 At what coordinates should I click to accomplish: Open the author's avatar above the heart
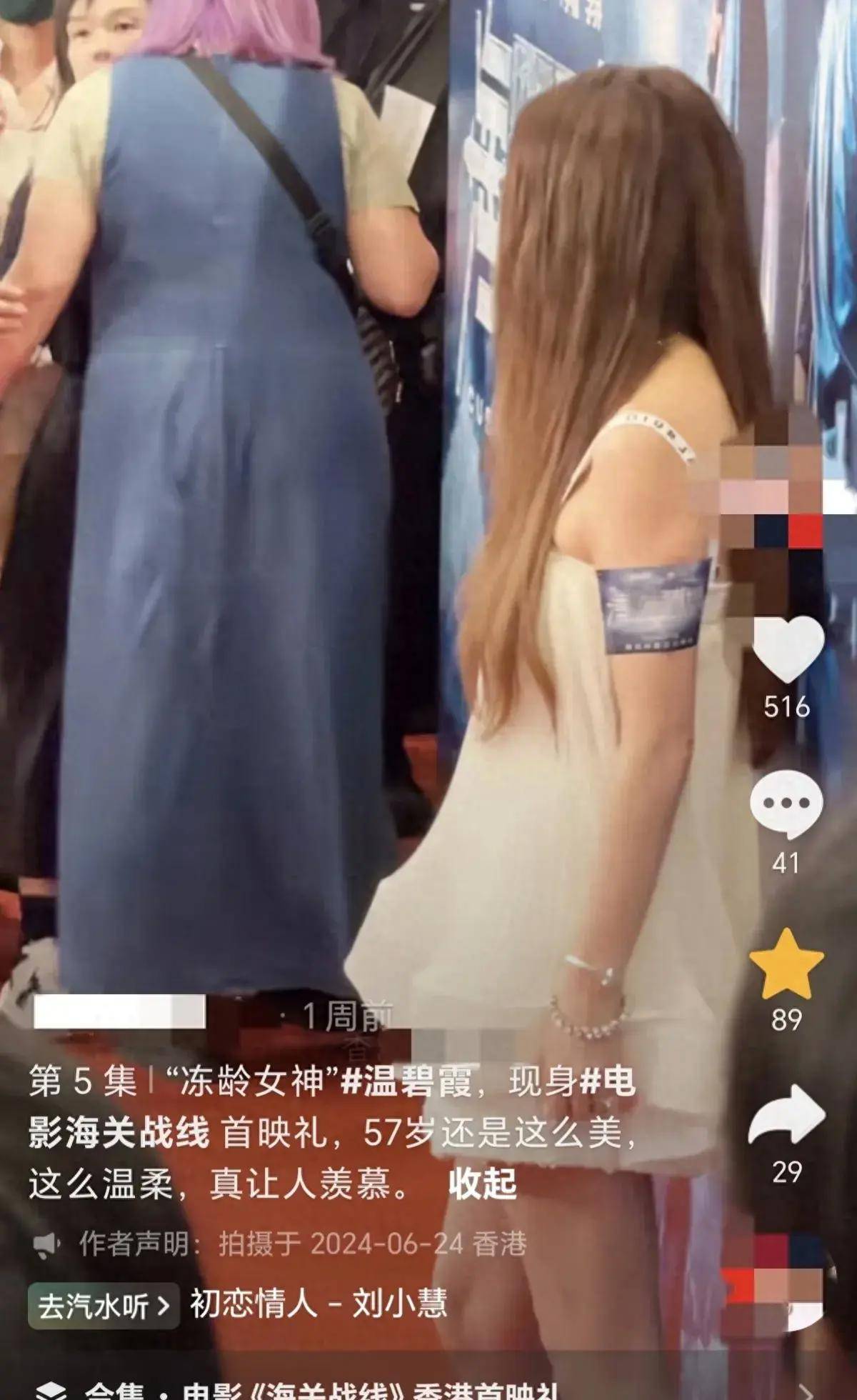tap(771, 486)
